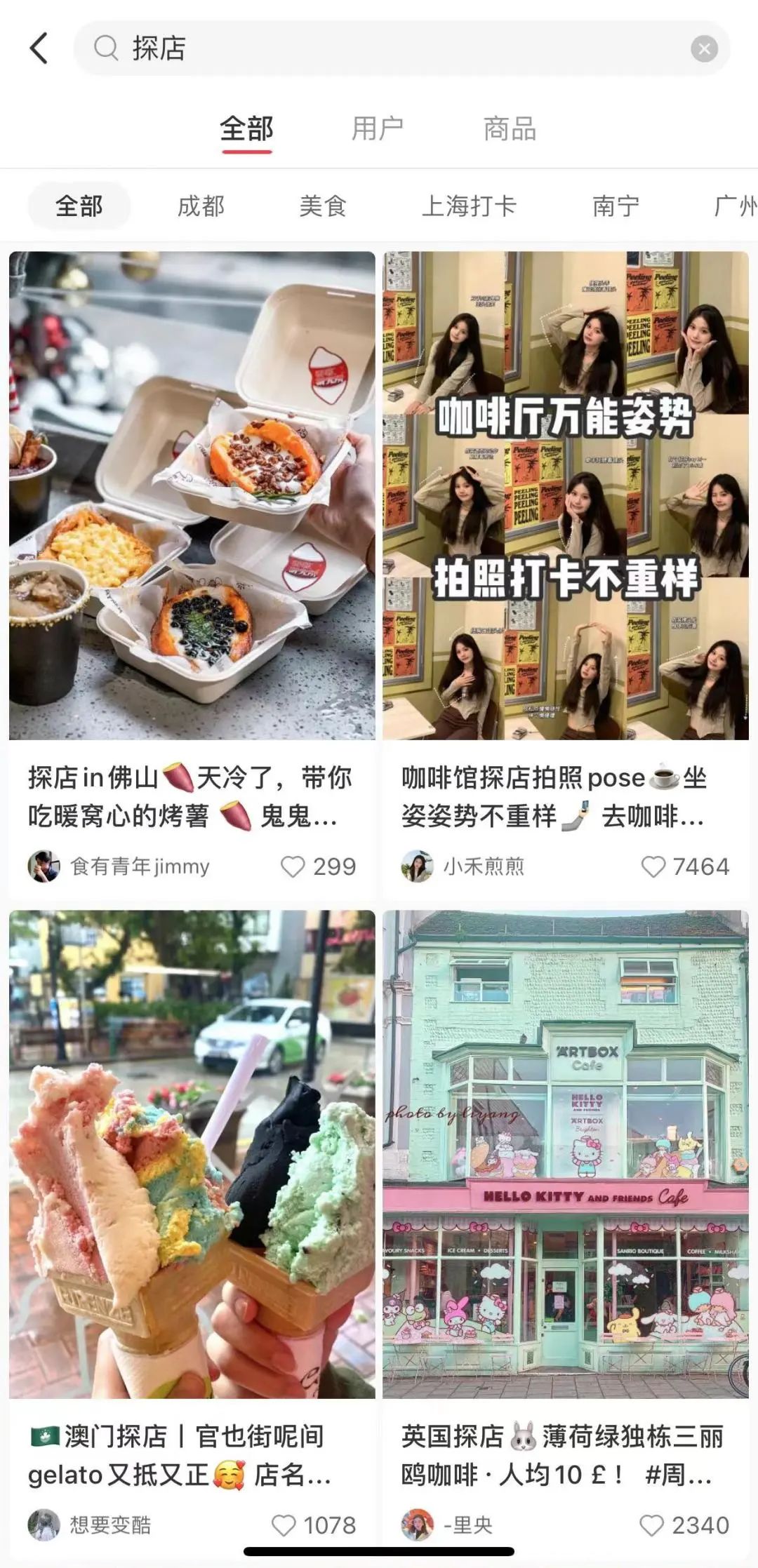
Task: Open the 澳门探店 gelato post
Action: (192, 1154)
